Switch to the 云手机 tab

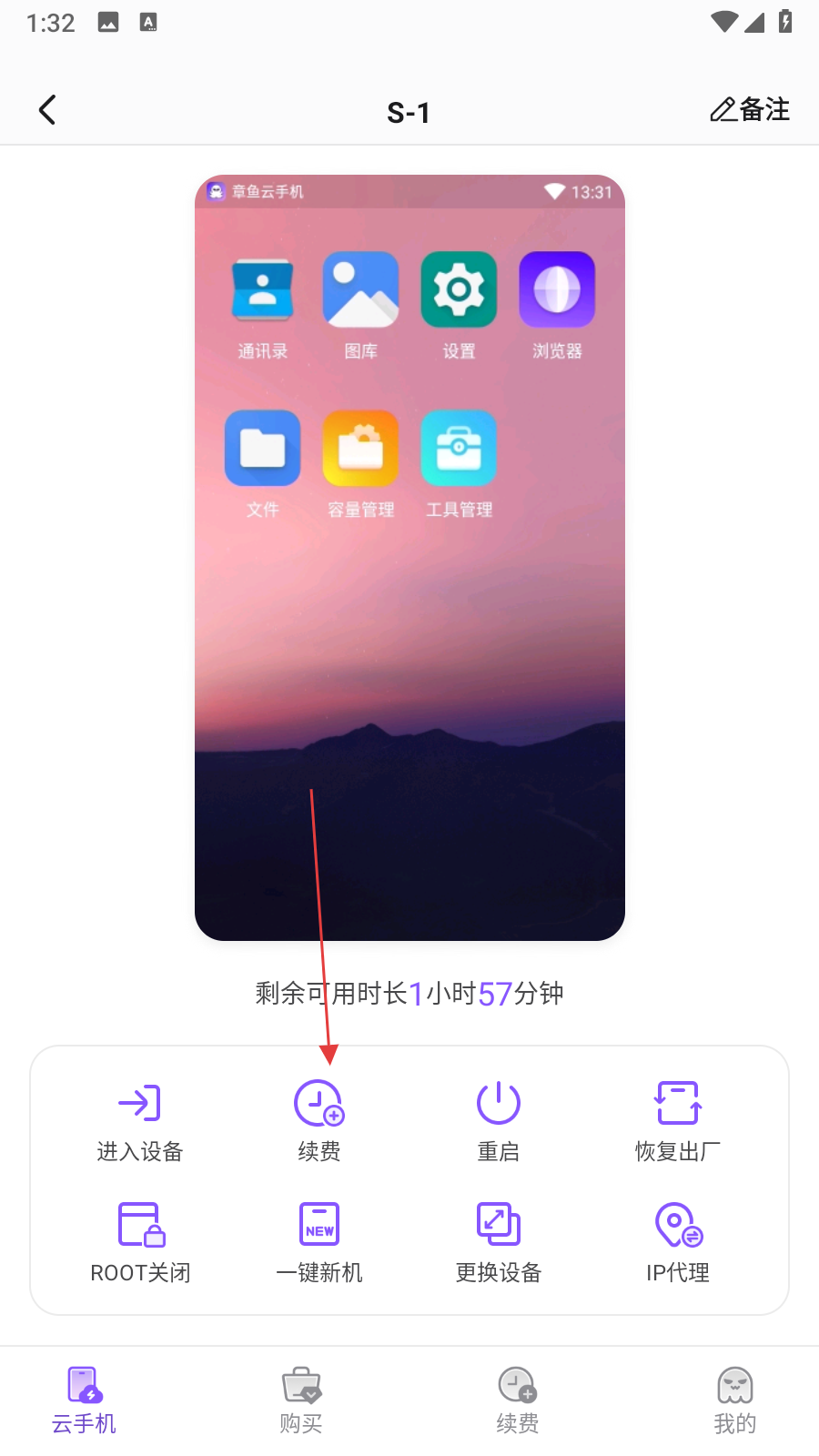pos(84,1400)
